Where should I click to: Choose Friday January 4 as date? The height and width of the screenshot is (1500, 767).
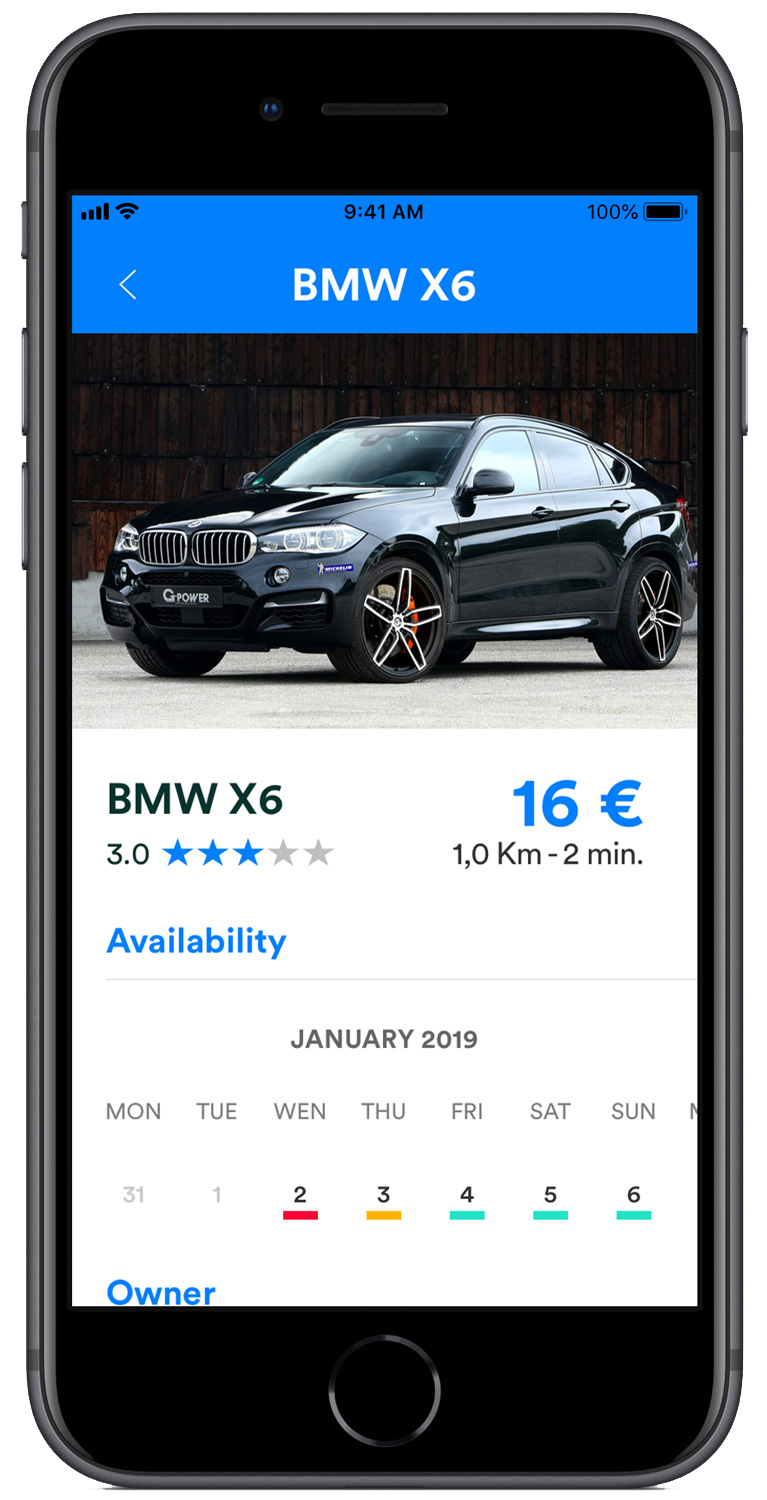[467, 1200]
